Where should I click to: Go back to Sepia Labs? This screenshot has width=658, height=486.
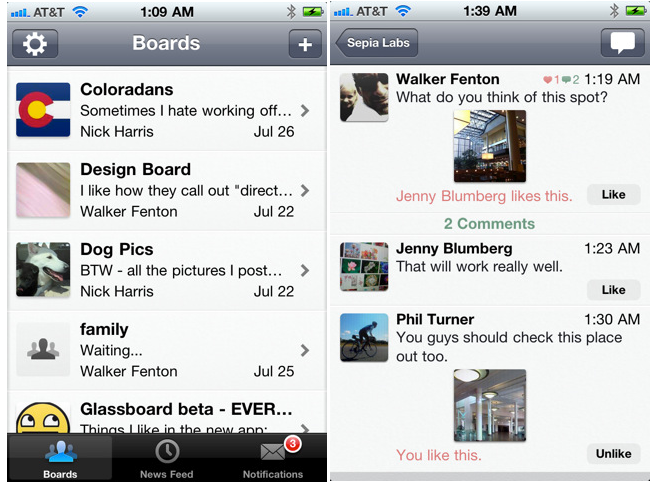[x=378, y=44]
